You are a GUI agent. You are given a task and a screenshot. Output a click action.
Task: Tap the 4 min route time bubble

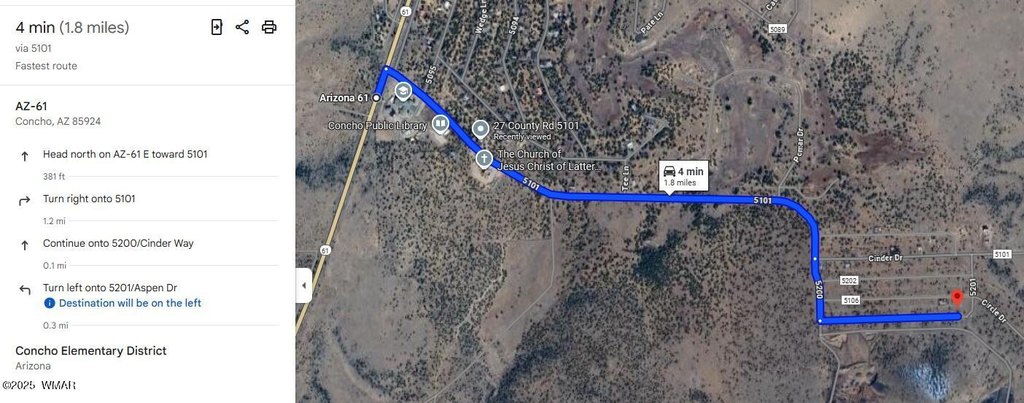[x=684, y=176]
